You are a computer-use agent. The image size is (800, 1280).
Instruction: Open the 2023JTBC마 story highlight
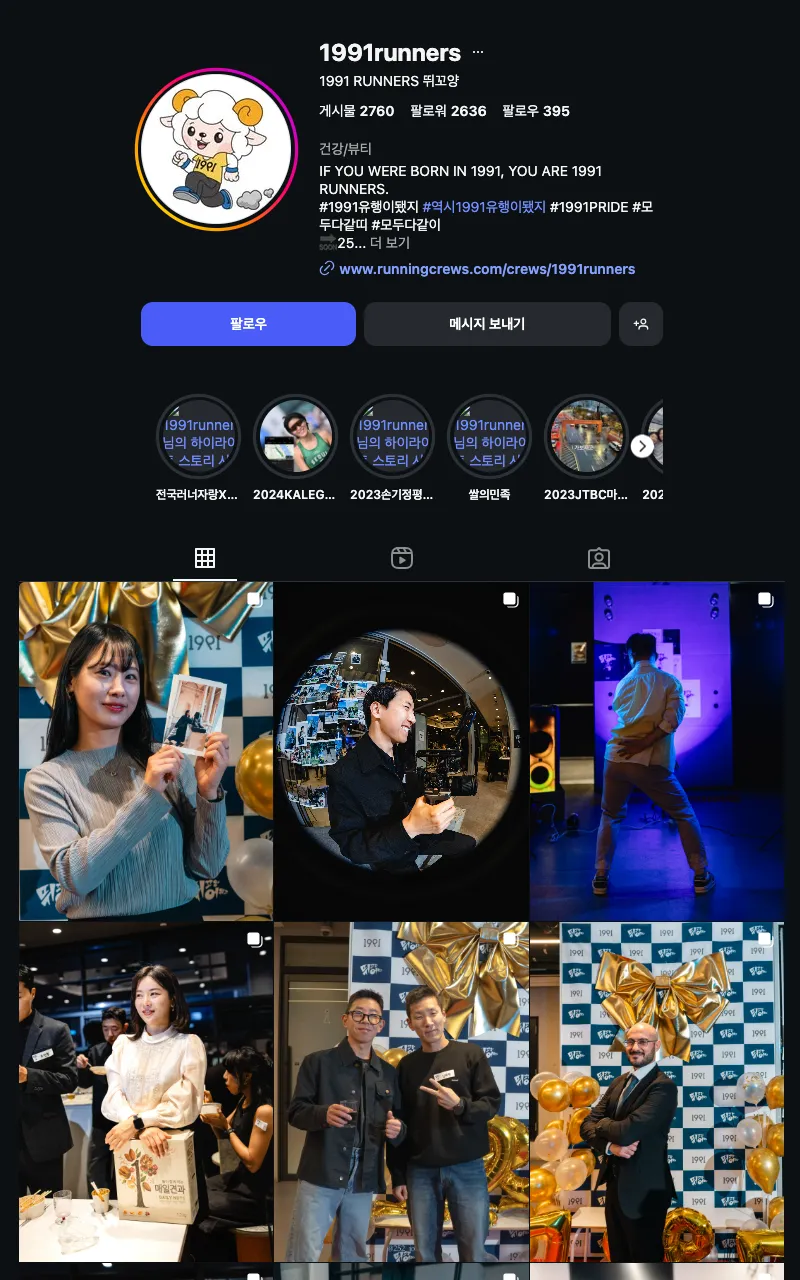coord(586,436)
